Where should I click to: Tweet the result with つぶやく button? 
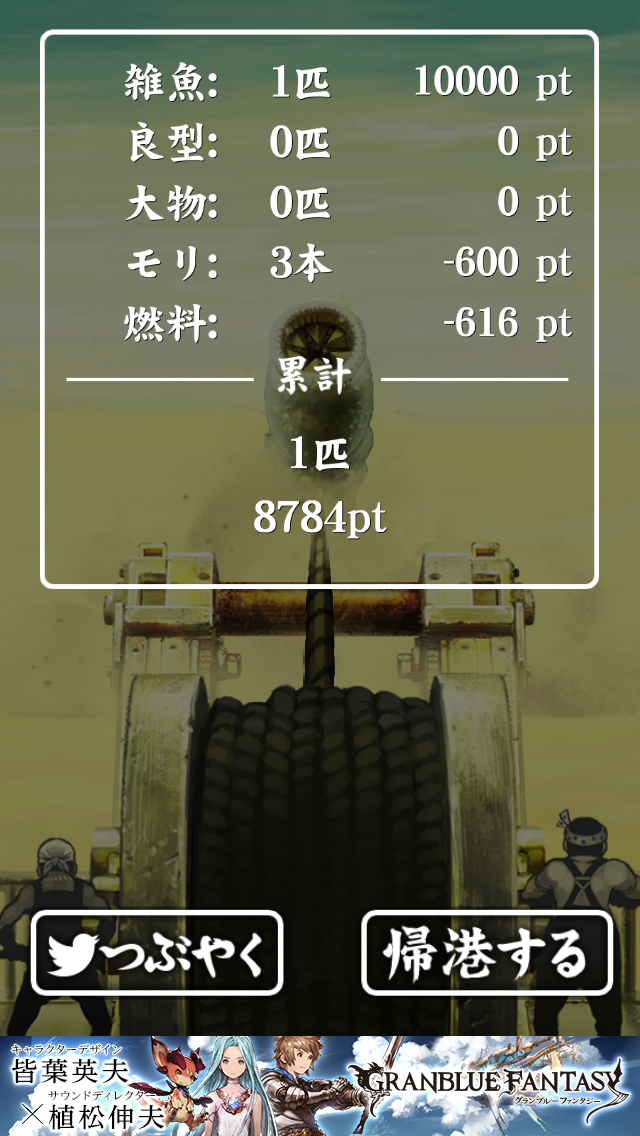point(157,952)
